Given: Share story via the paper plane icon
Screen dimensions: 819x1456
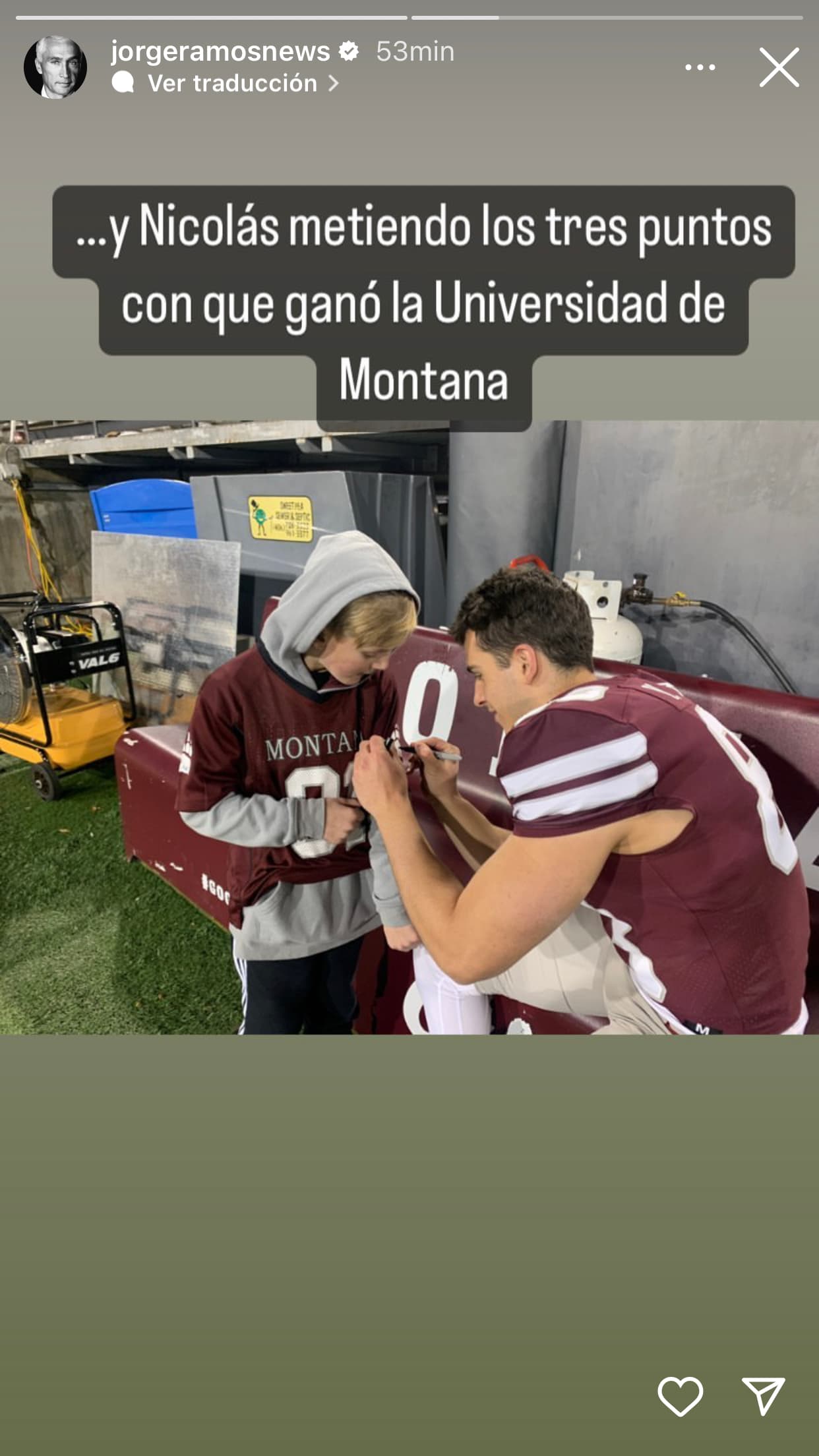Looking at the screenshot, I should [763, 1395].
